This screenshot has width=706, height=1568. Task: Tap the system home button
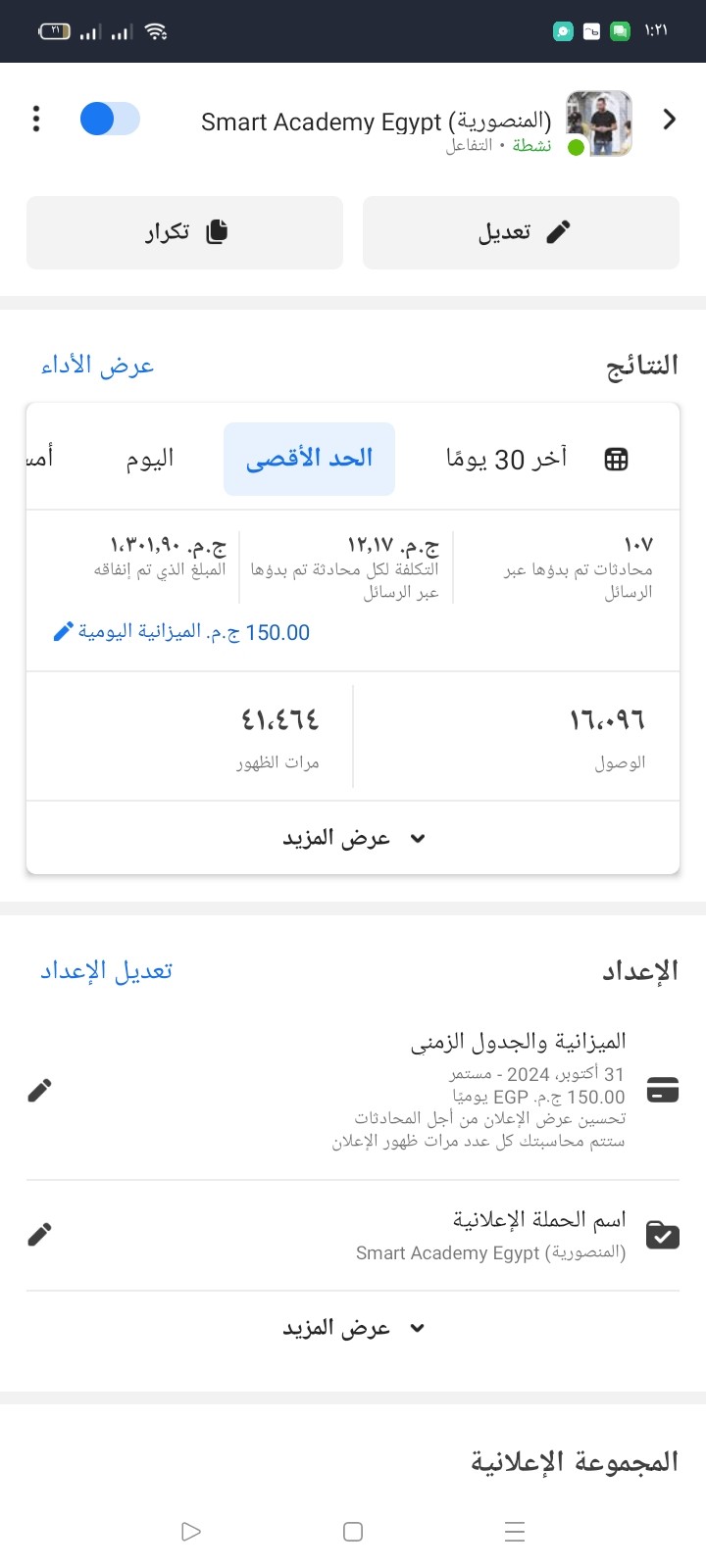coord(353,1532)
